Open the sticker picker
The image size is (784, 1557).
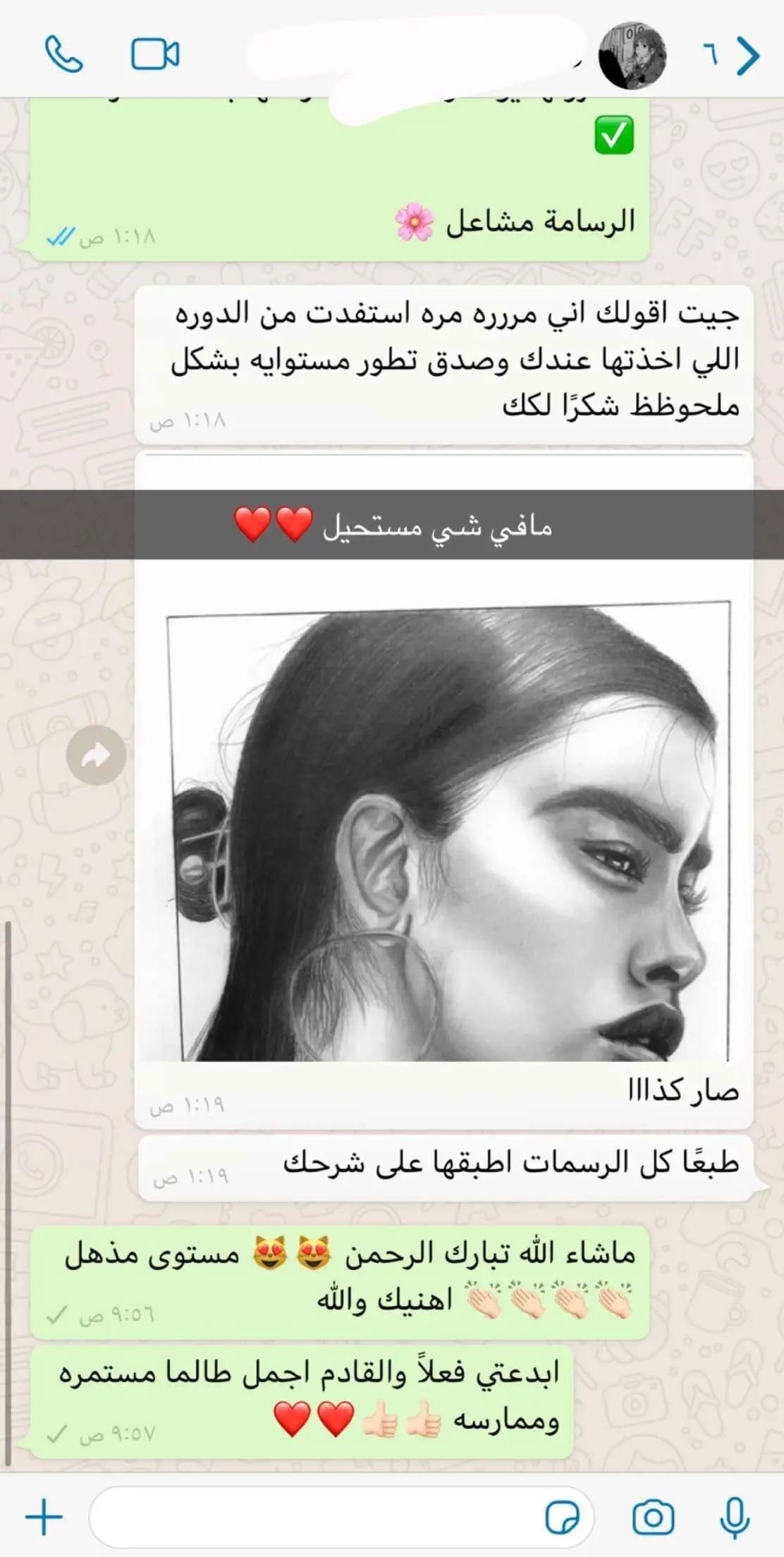562,1517
